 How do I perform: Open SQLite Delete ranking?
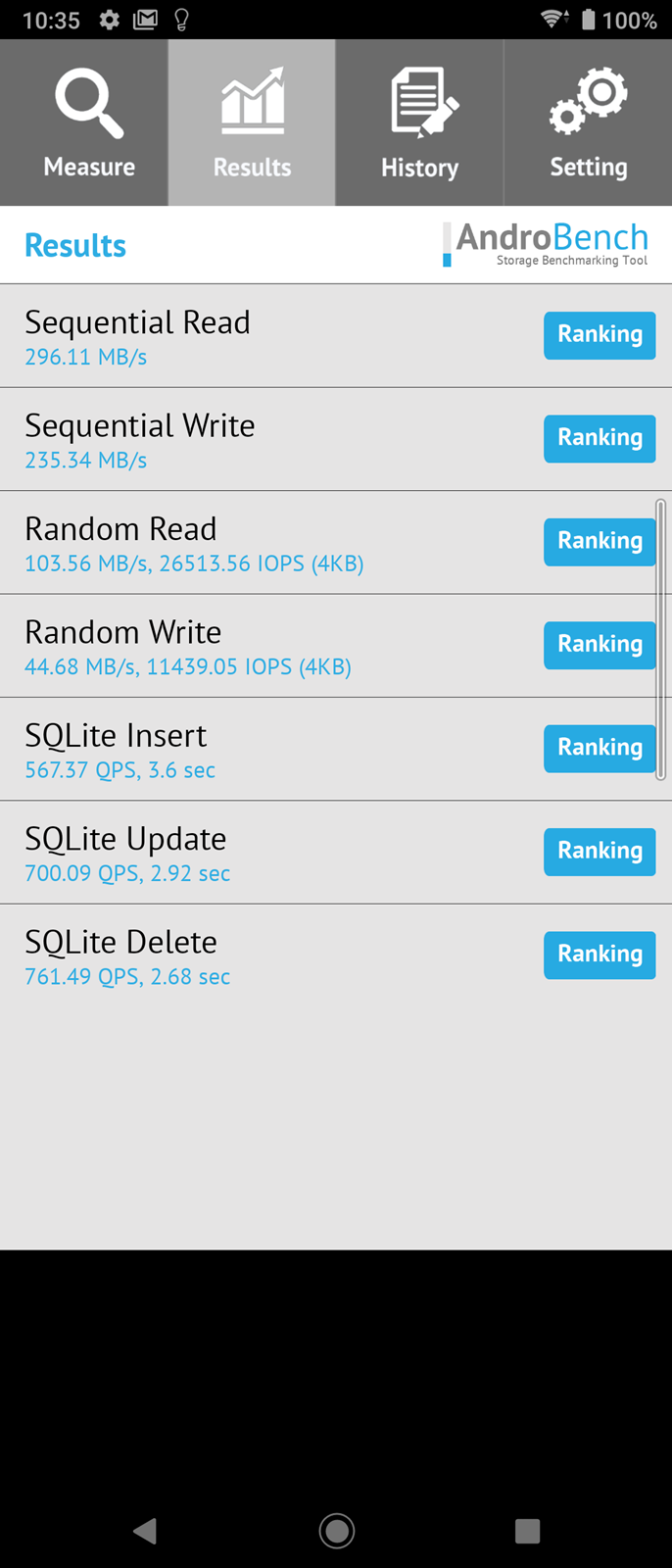[x=600, y=955]
